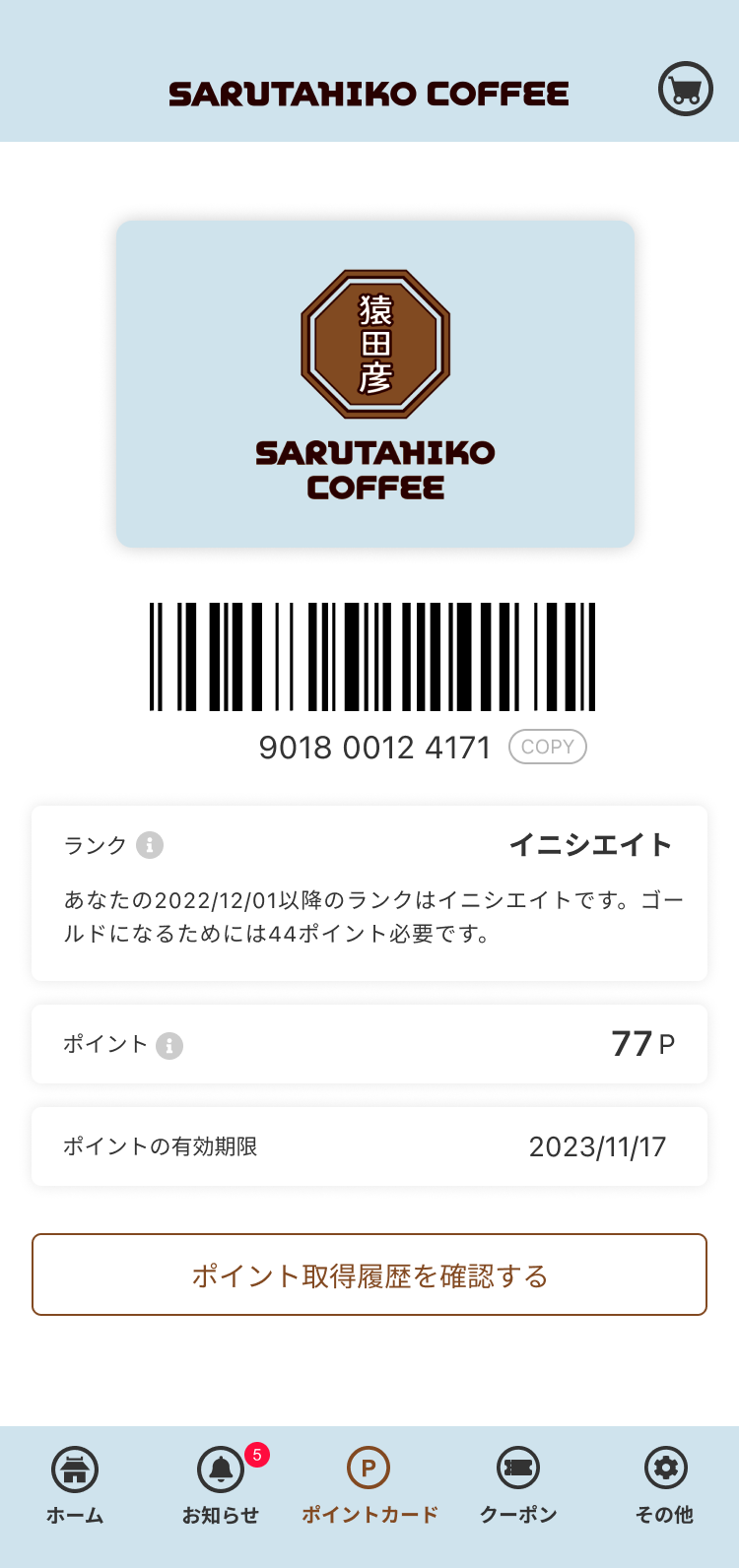The height and width of the screenshot is (1568, 739).
Task: Tap the info icon next to ポイント
Action: [x=169, y=1045]
